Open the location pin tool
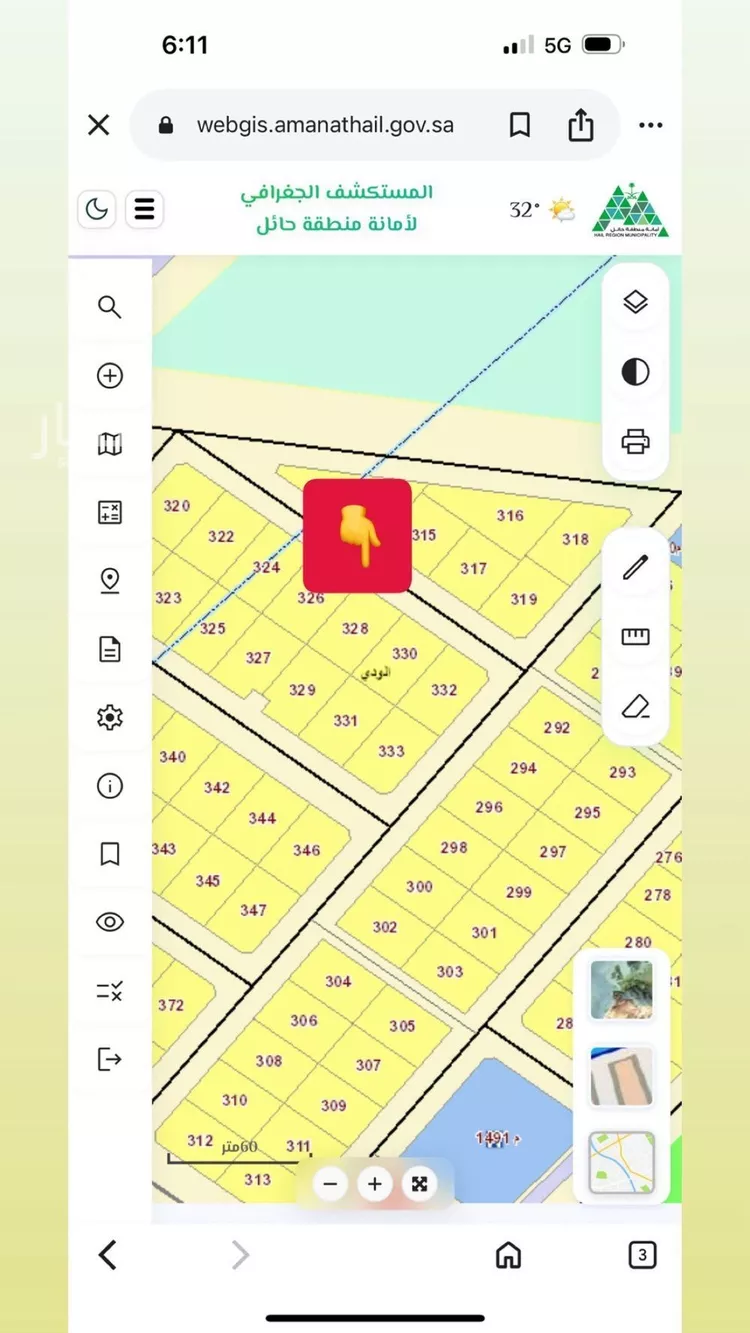Viewport: 750px width, 1333px height. coord(110,580)
